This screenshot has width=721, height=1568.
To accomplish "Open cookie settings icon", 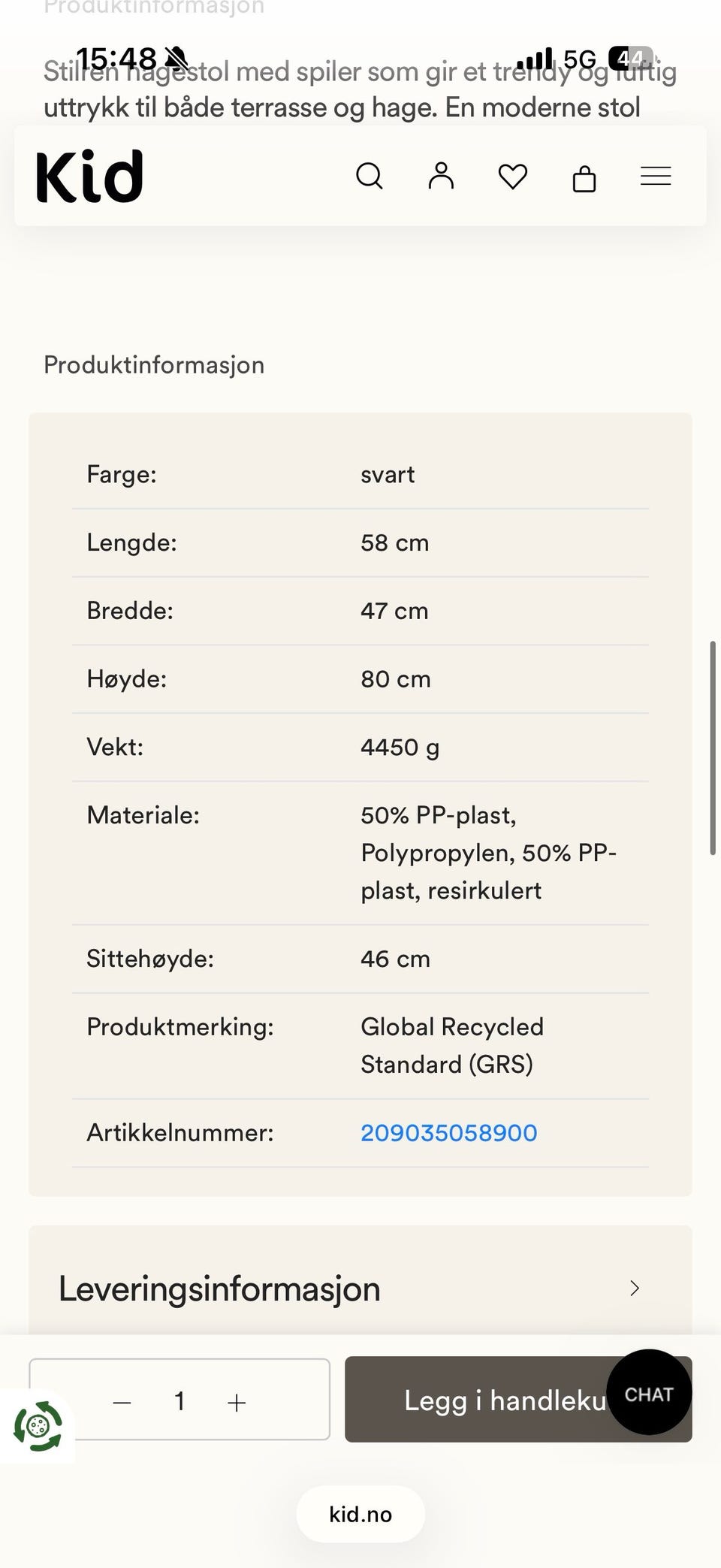I will click(38, 1425).
